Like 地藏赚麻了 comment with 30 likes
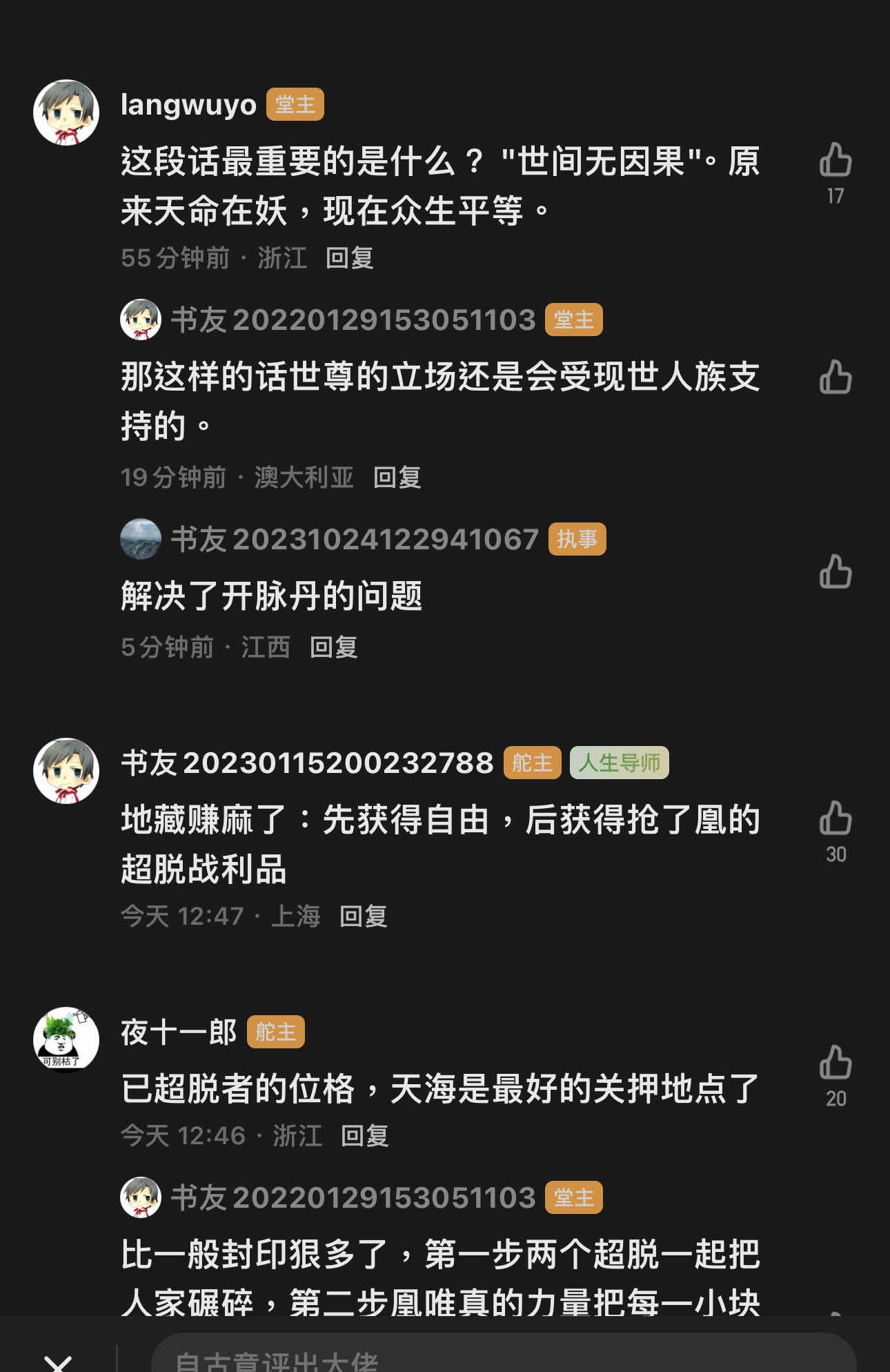 (x=835, y=819)
